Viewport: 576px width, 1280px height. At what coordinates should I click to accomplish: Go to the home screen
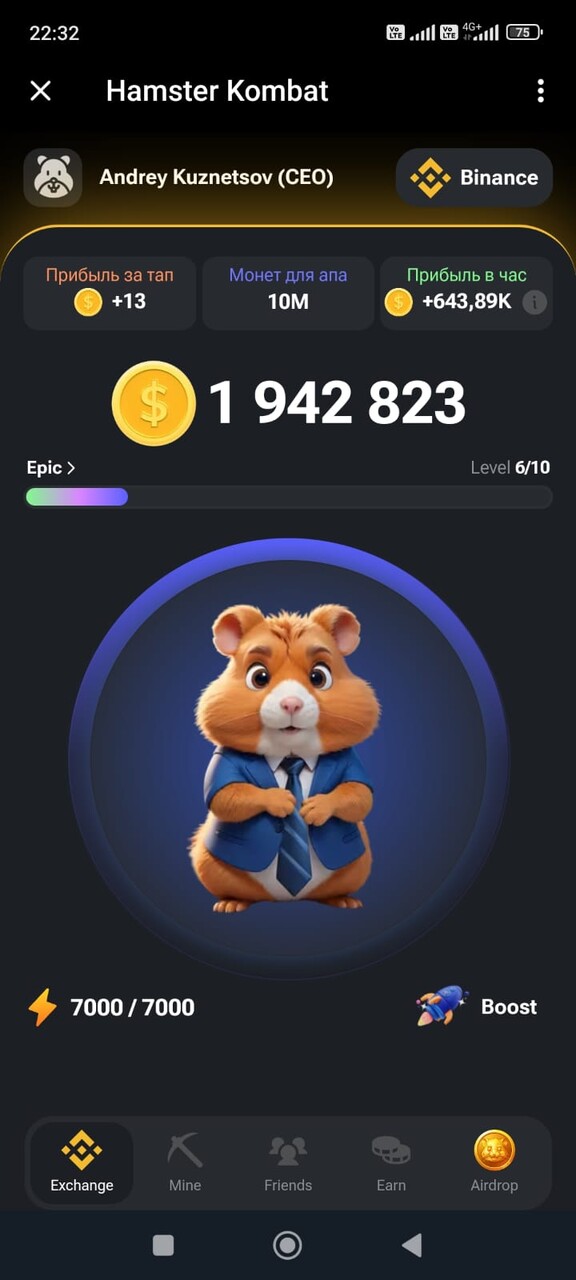(x=288, y=1244)
